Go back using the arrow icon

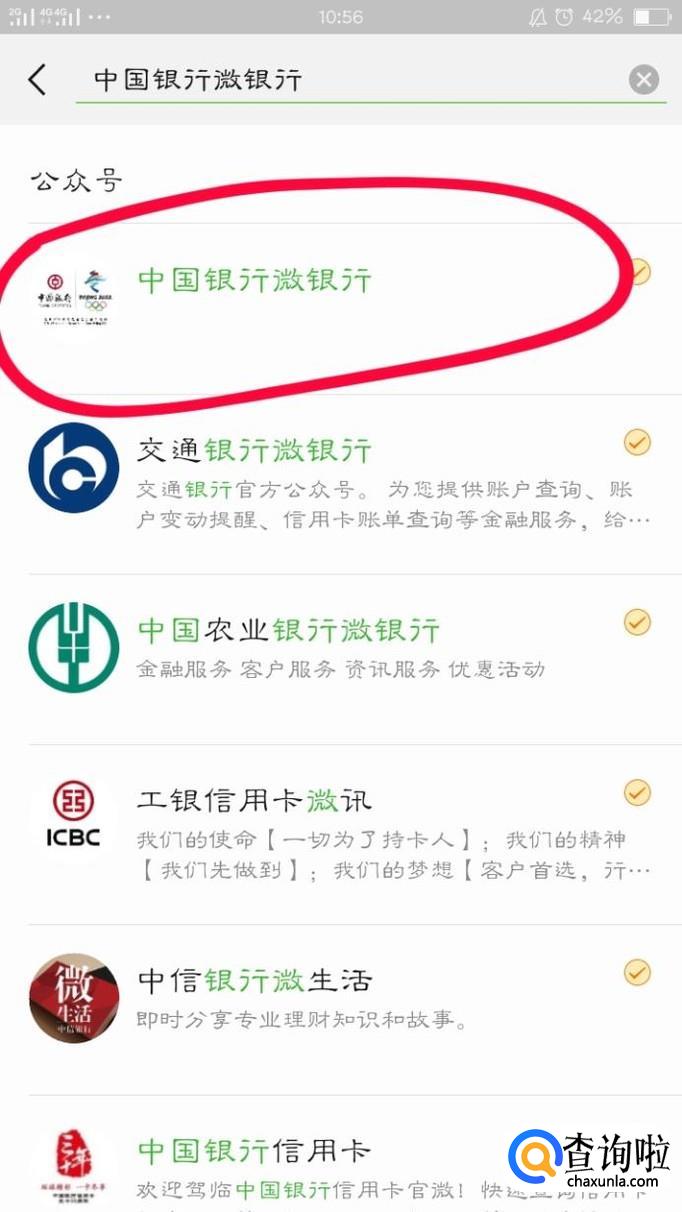pyautogui.click(x=37, y=80)
